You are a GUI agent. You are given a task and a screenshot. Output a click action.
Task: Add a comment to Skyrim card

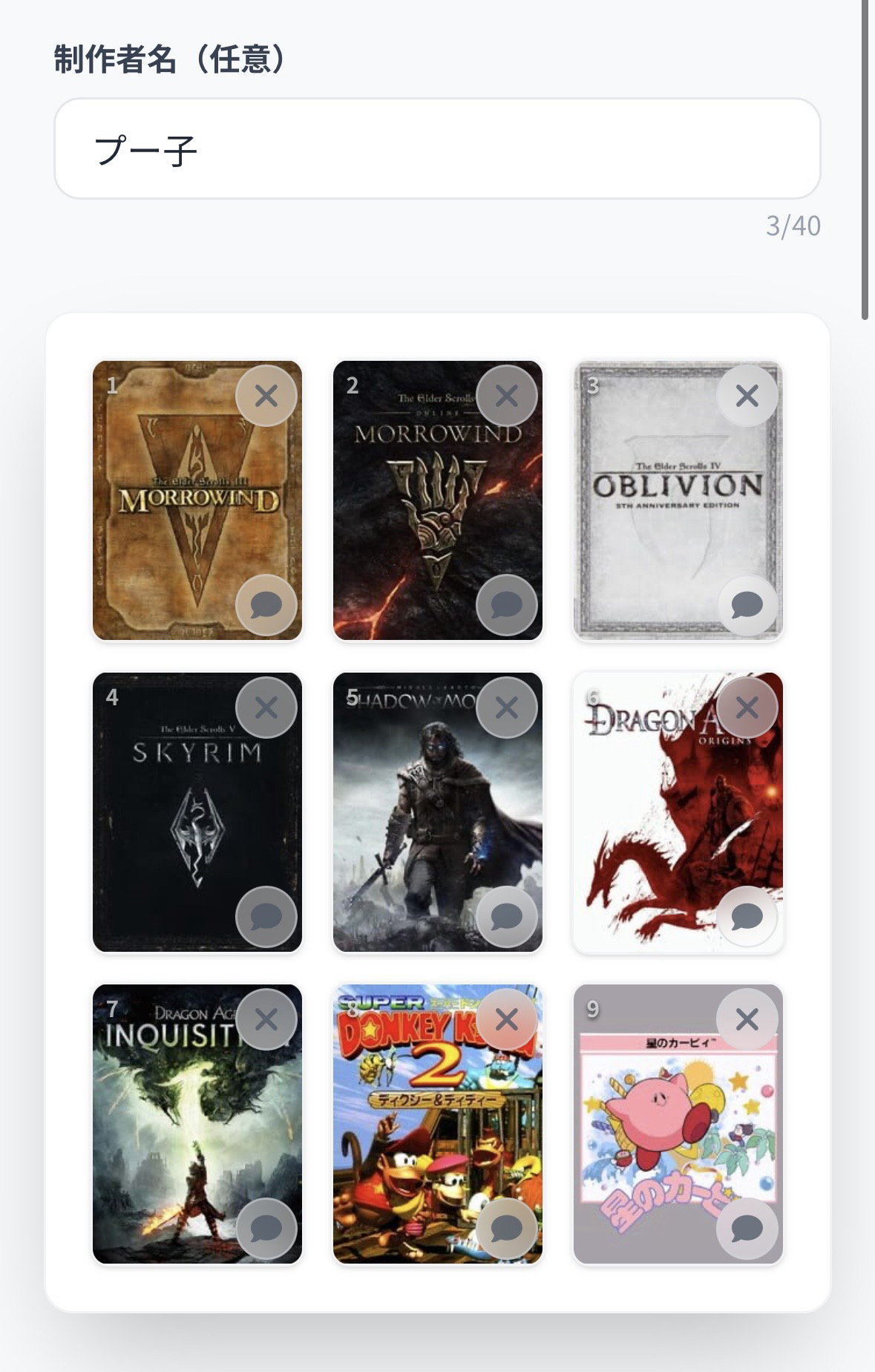click(x=266, y=917)
